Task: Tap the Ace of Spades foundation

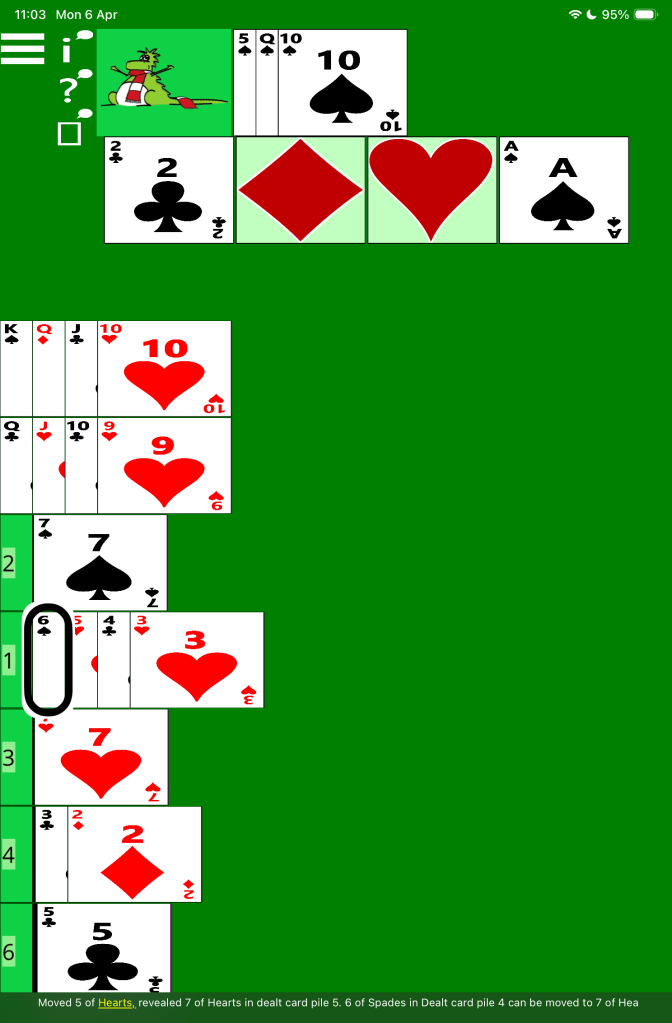Action: [x=564, y=190]
